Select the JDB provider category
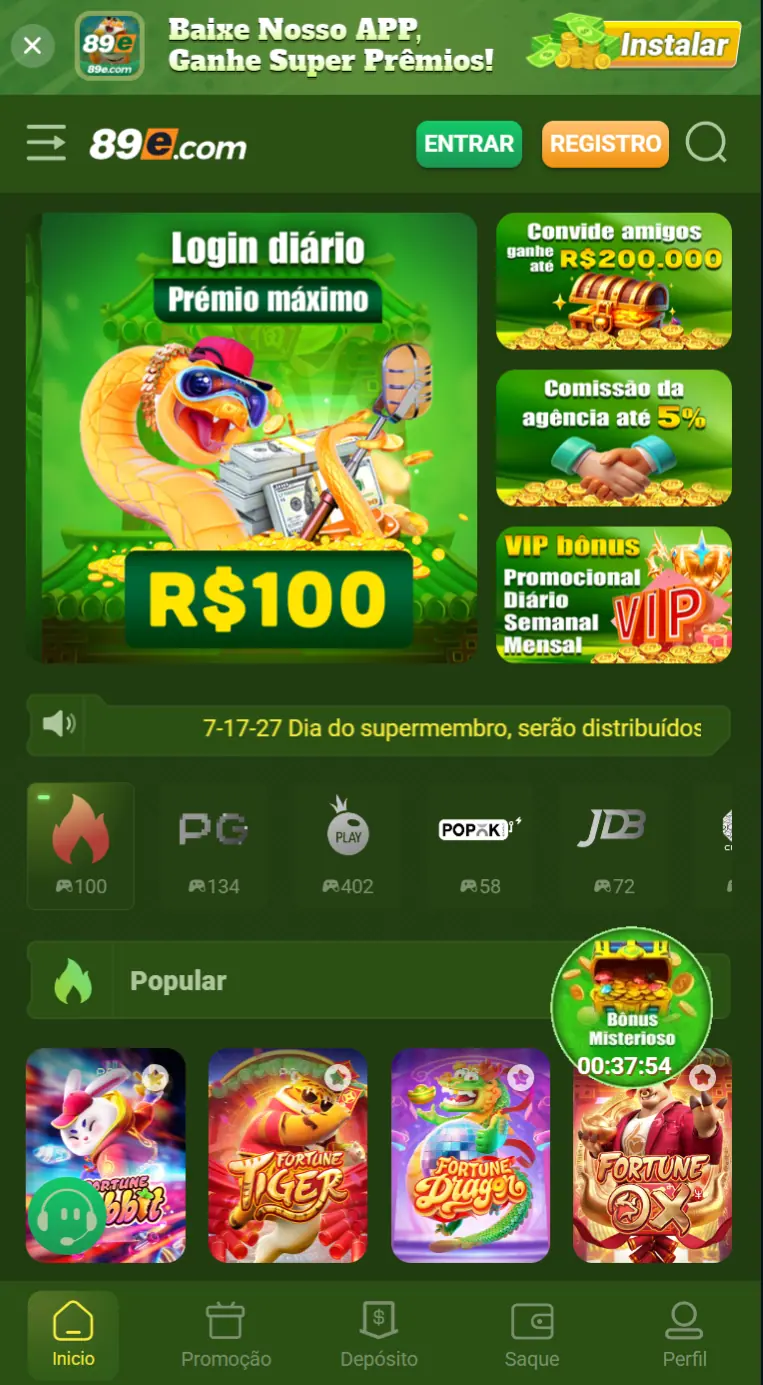763x1385 pixels. coord(613,845)
